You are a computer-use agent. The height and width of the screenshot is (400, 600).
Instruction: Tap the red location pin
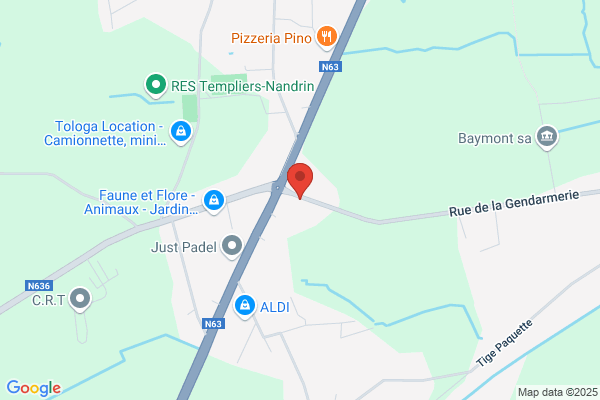[x=300, y=180]
